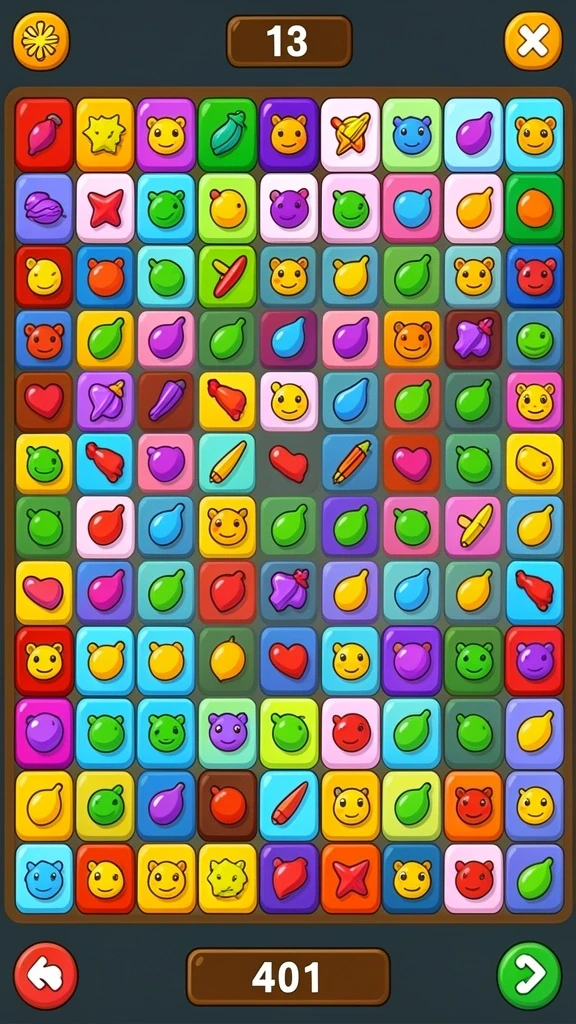Select the purple shell on the blue tile
Image resolution: width=576 pixels, height=1024 pixels.
[x=44, y=209]
